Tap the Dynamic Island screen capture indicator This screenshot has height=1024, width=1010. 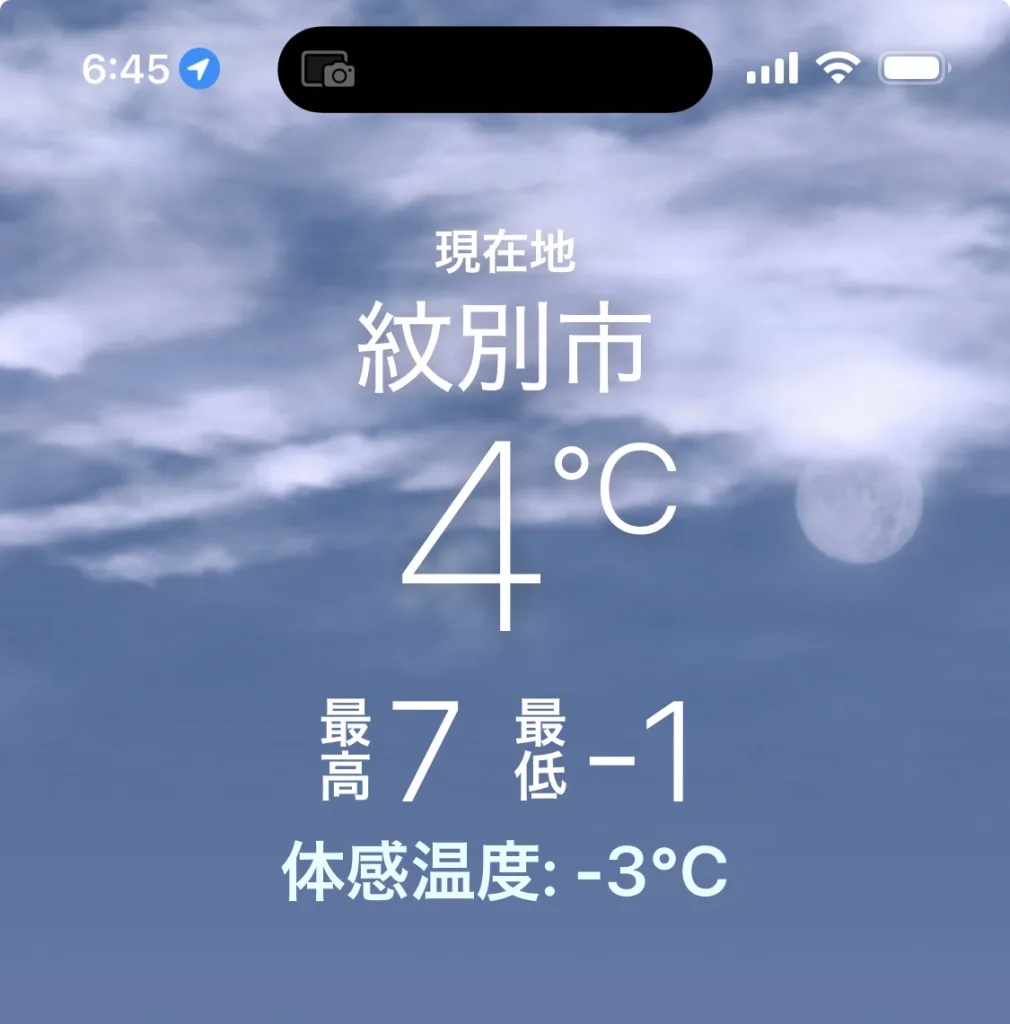329,70
